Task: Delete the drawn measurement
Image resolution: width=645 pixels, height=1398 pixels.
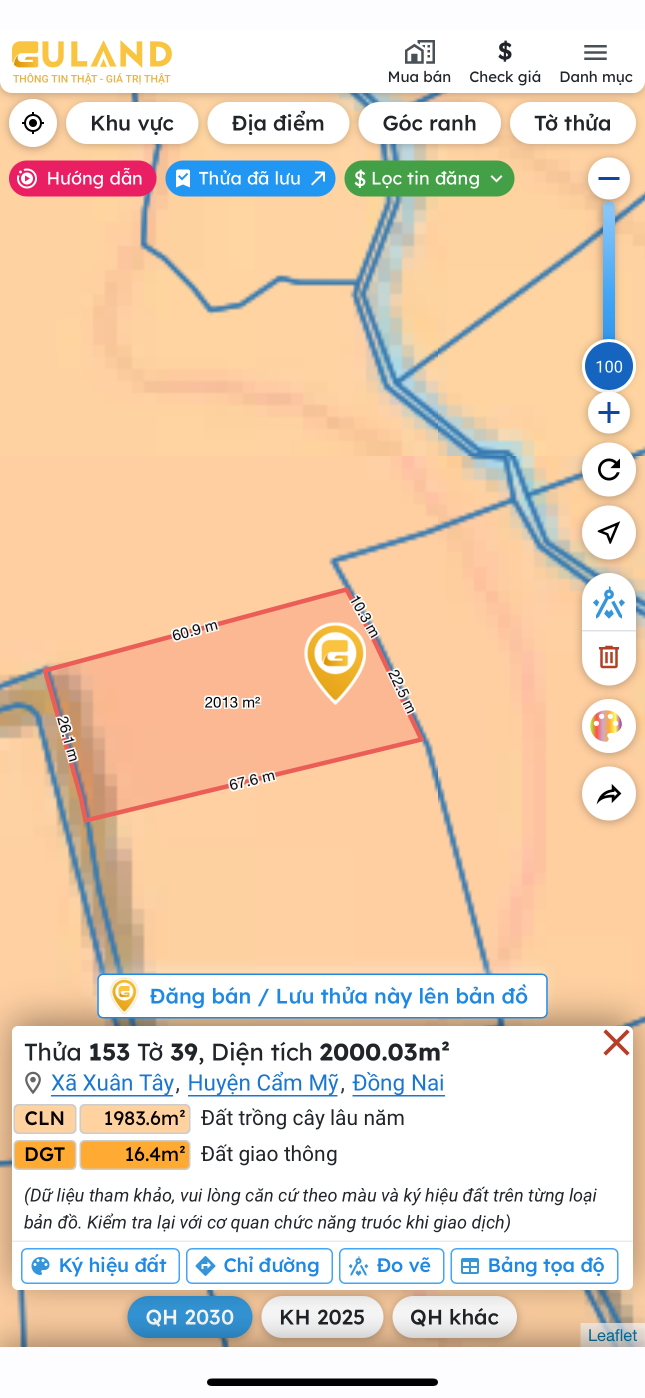Action: point(608,657)
